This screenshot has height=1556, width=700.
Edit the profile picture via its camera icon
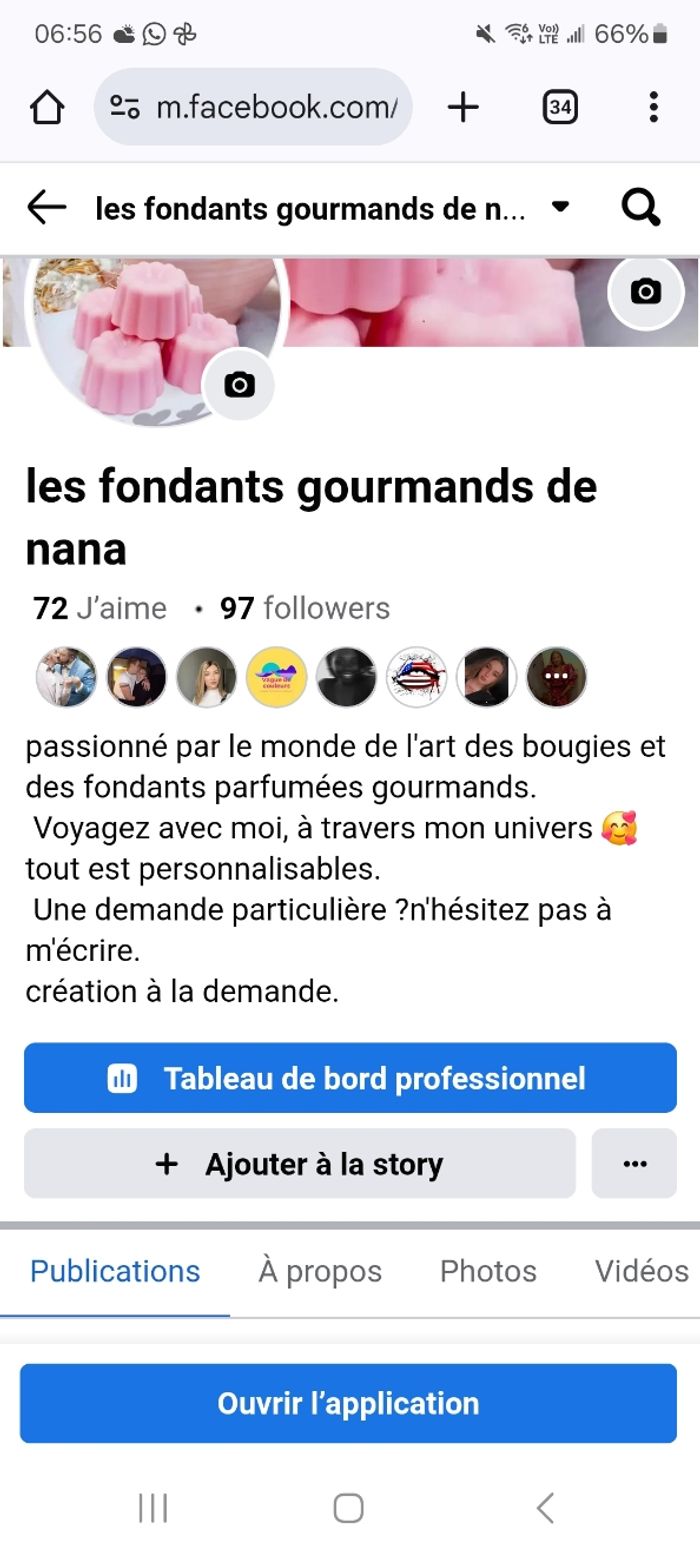coord(239,384)
